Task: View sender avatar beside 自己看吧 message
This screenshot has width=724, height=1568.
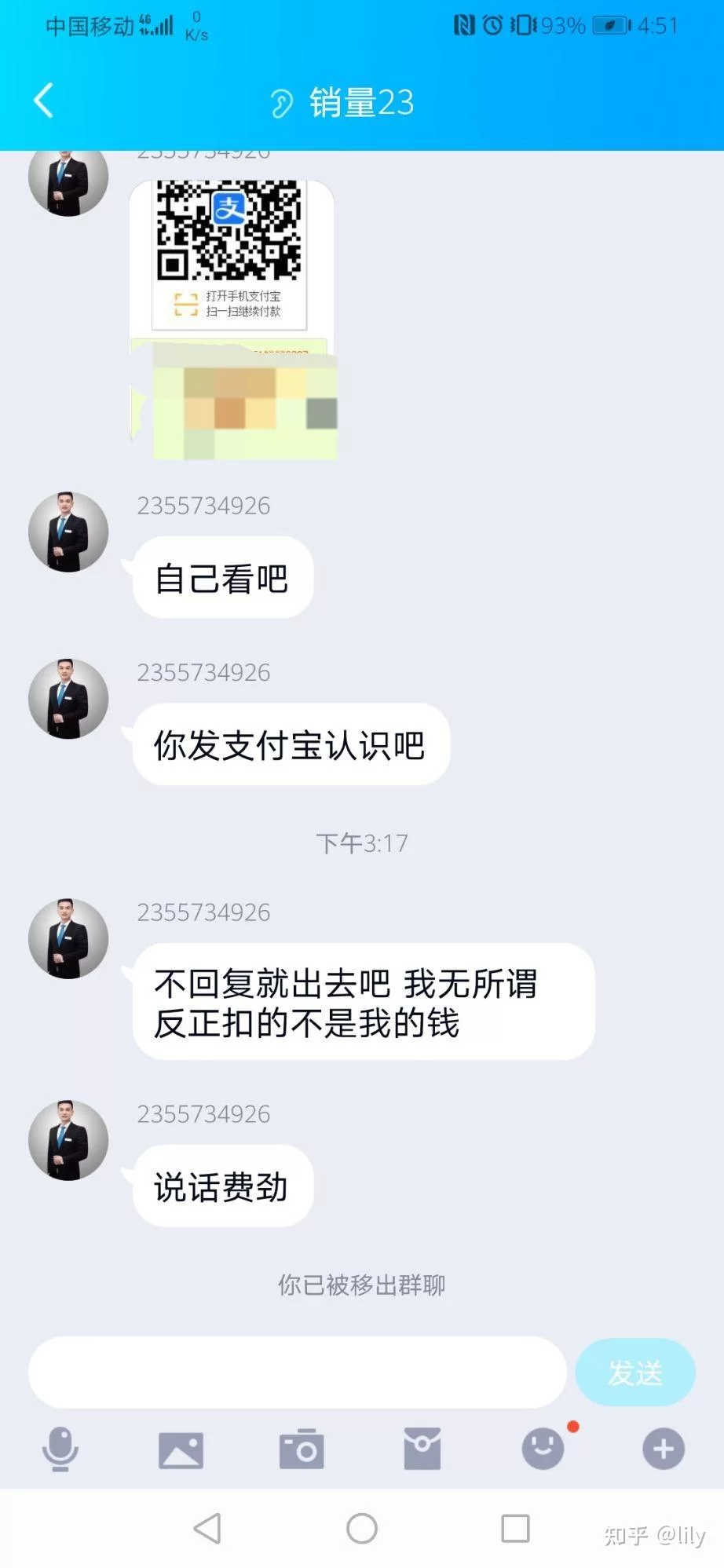Action: (x=68, y=532)
